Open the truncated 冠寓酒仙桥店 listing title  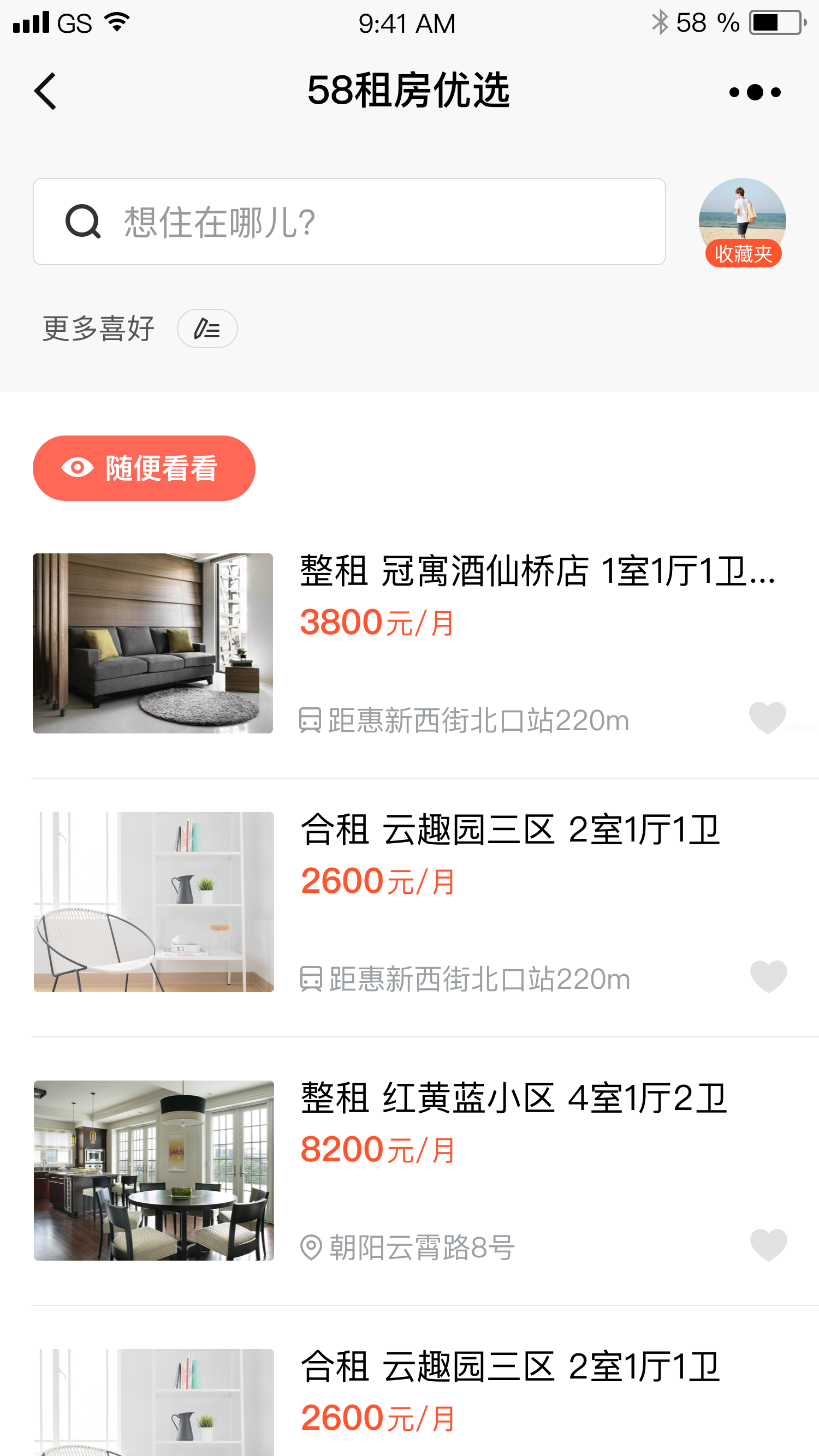pos(537,577)
